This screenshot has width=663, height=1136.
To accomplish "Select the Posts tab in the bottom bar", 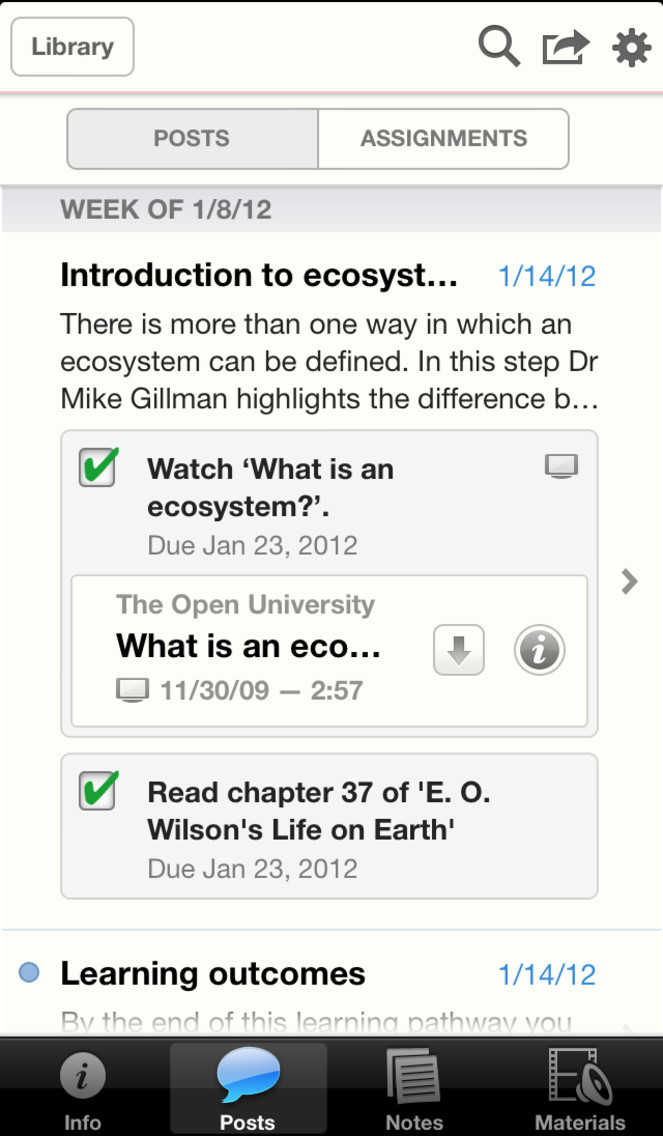I will pyautogui.click(x=248, y=1088).
